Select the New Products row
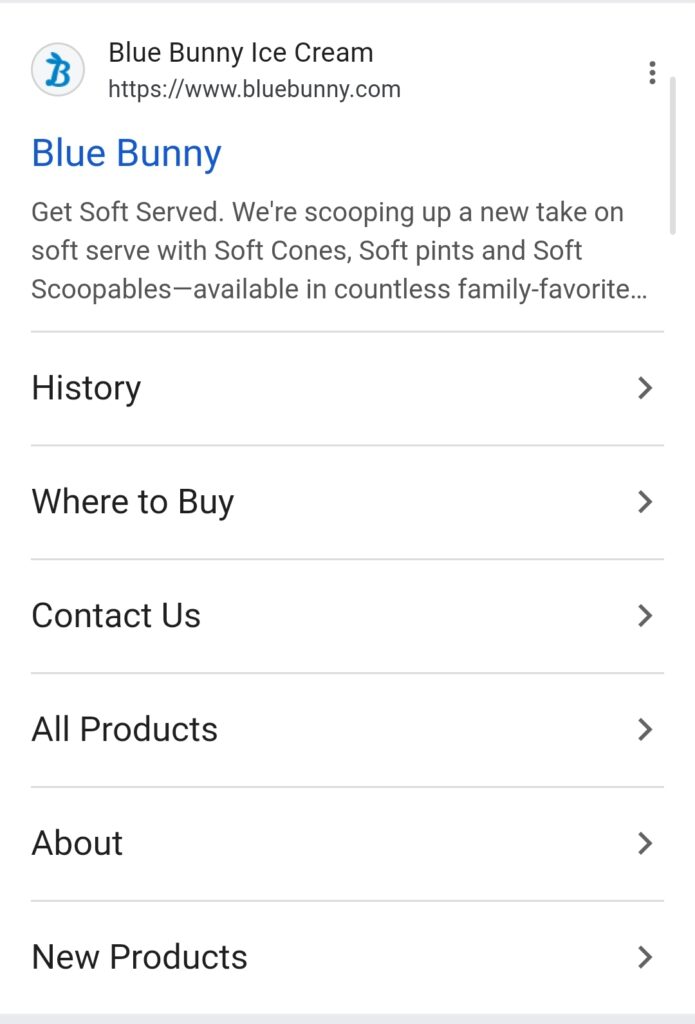 (346, 957)
